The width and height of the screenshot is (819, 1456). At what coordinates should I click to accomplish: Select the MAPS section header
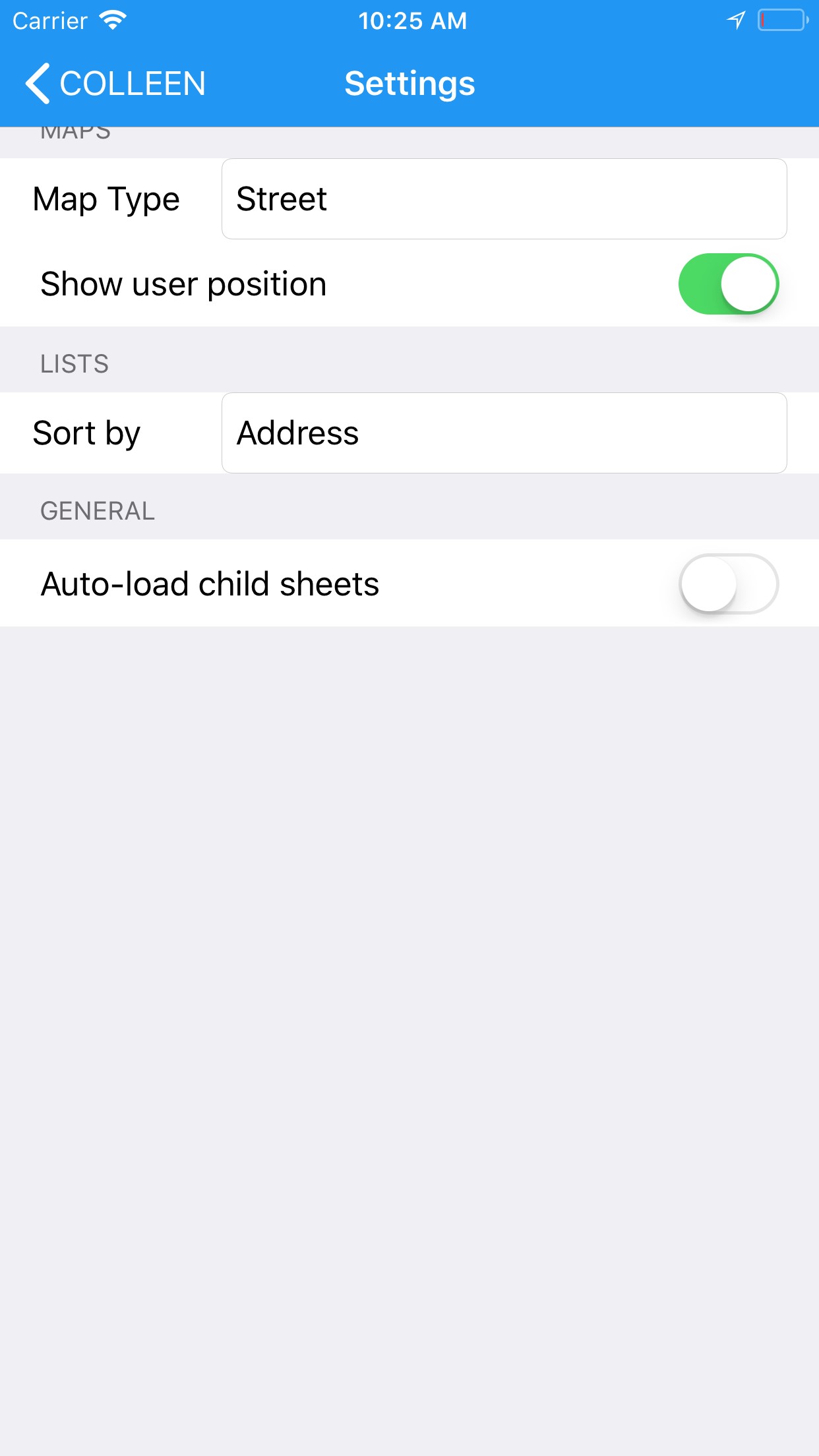[76, 131]
